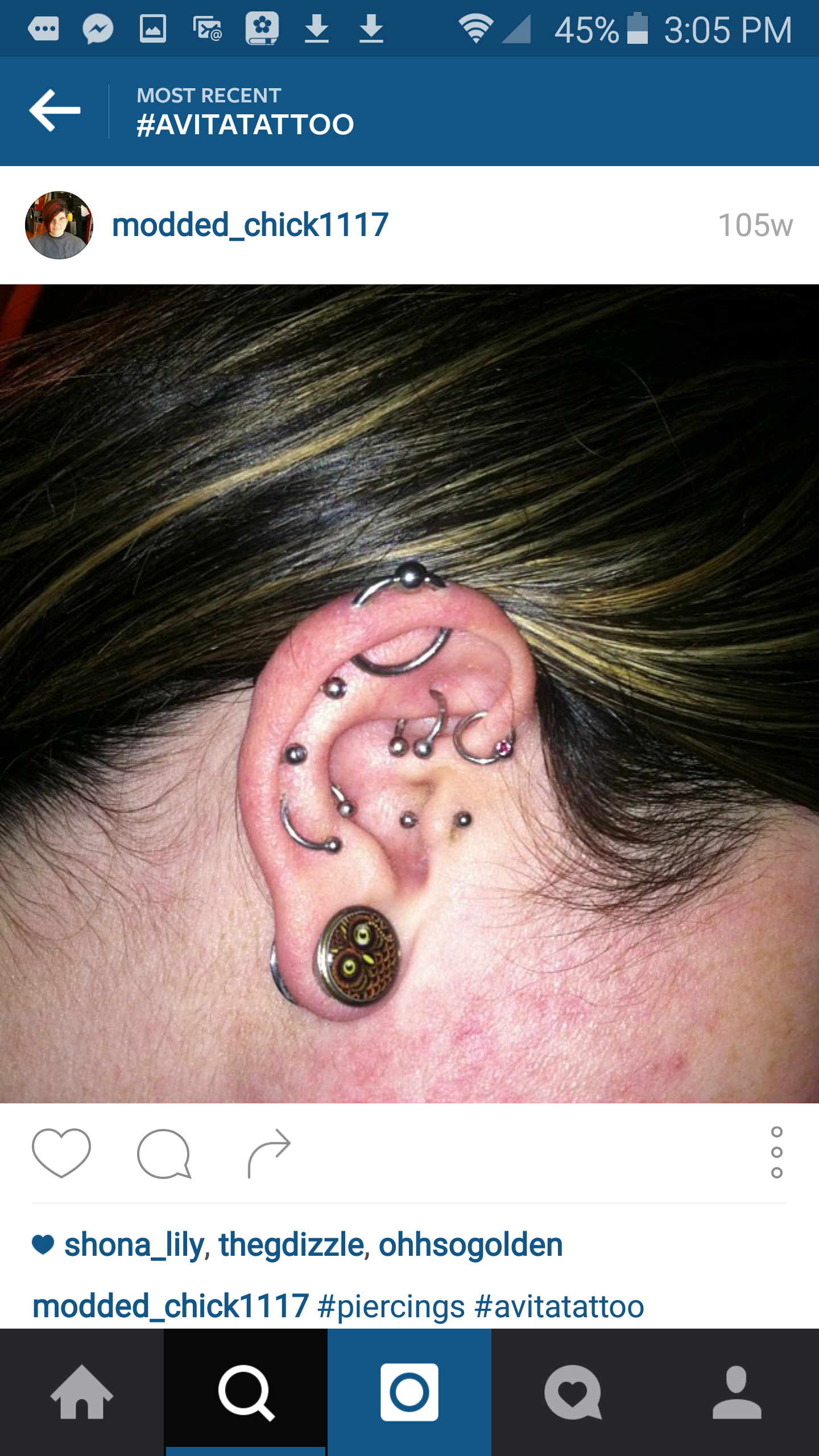View shona_lily's profile from likes
The height and width of the screenshot is (1456, 819).
pos(134,1244)
